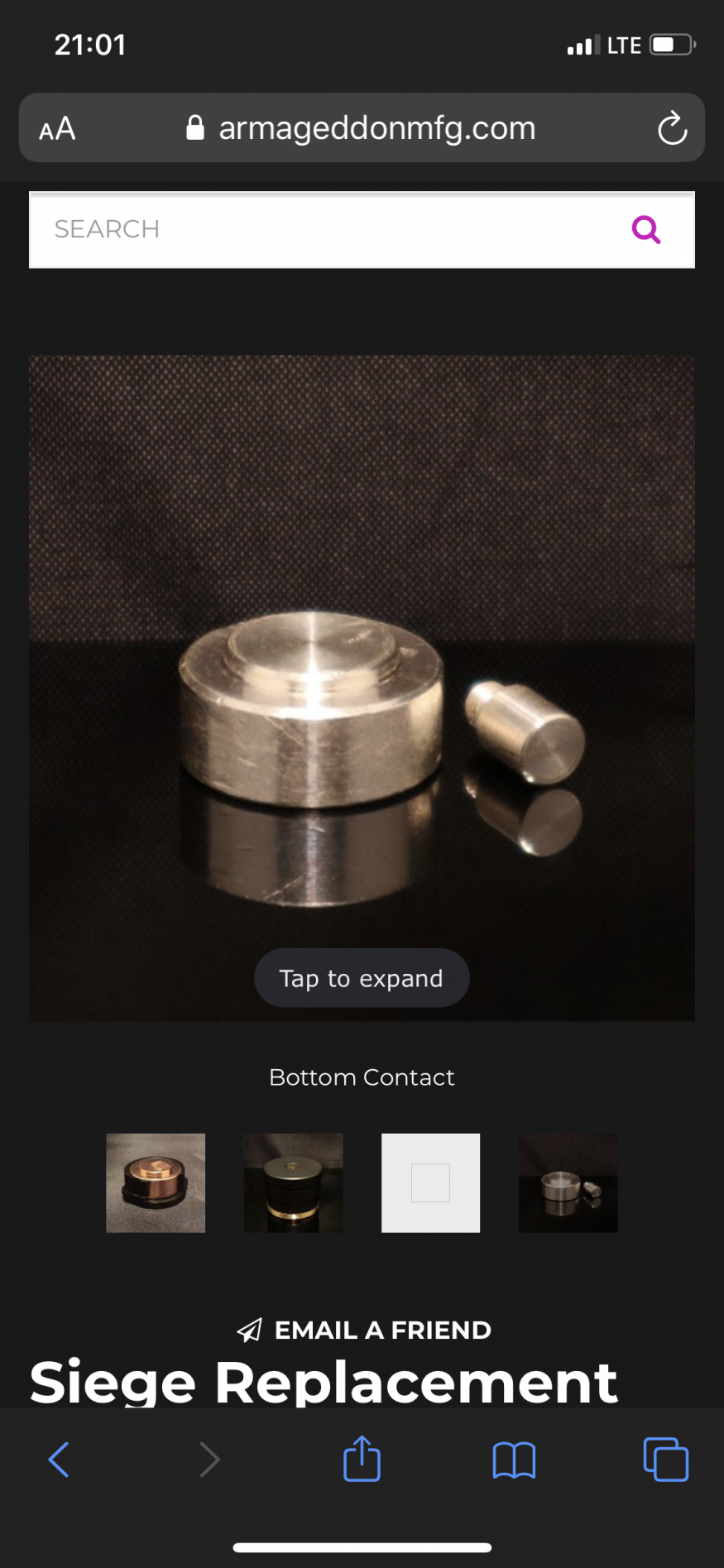Image resolution: width=724 pixels, height=1568 pixels.
Task: Select the blank white thumbnail
Action: (430, 1182)
